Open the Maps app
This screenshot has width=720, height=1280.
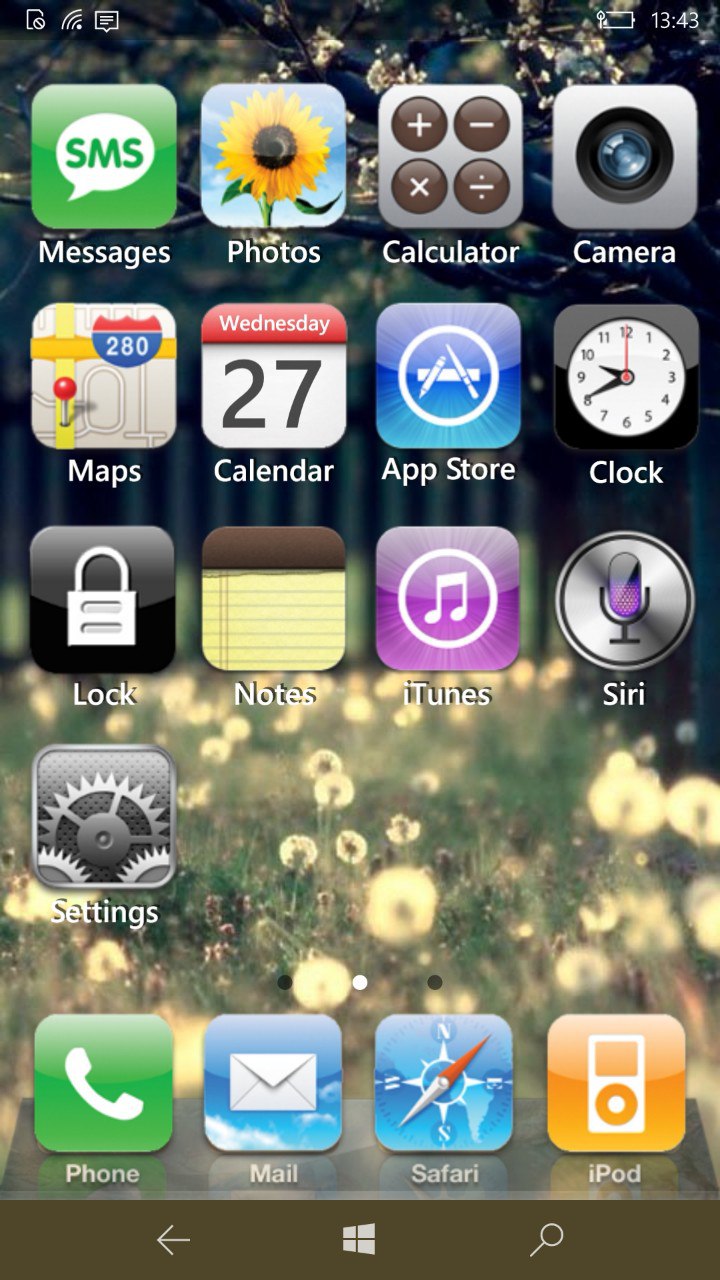coord(104,376)
